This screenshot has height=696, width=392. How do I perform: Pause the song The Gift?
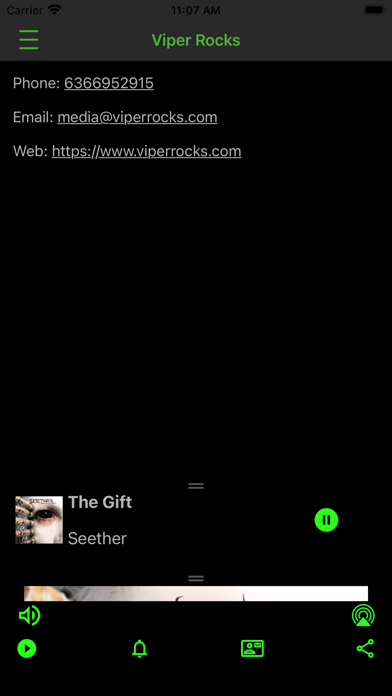(326, 520)
